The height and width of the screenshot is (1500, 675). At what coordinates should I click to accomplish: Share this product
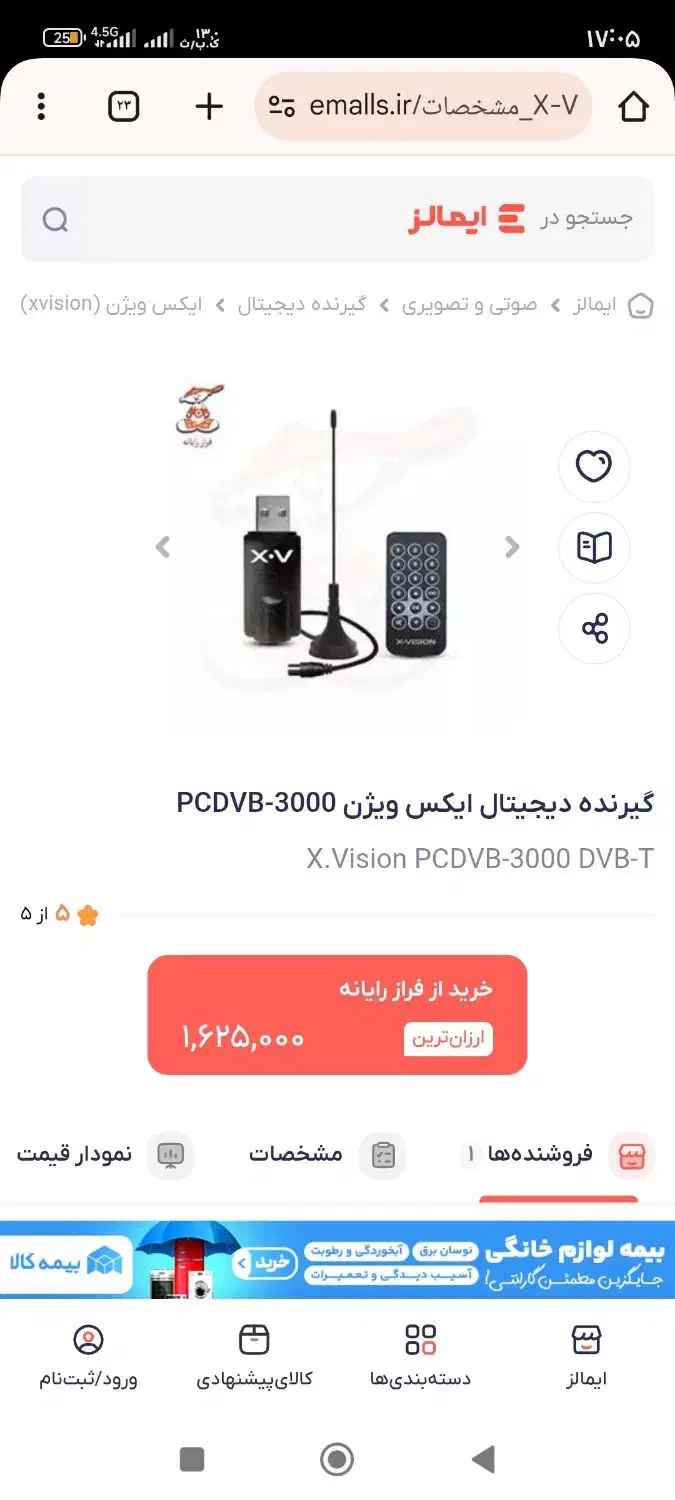coord(594,629)
